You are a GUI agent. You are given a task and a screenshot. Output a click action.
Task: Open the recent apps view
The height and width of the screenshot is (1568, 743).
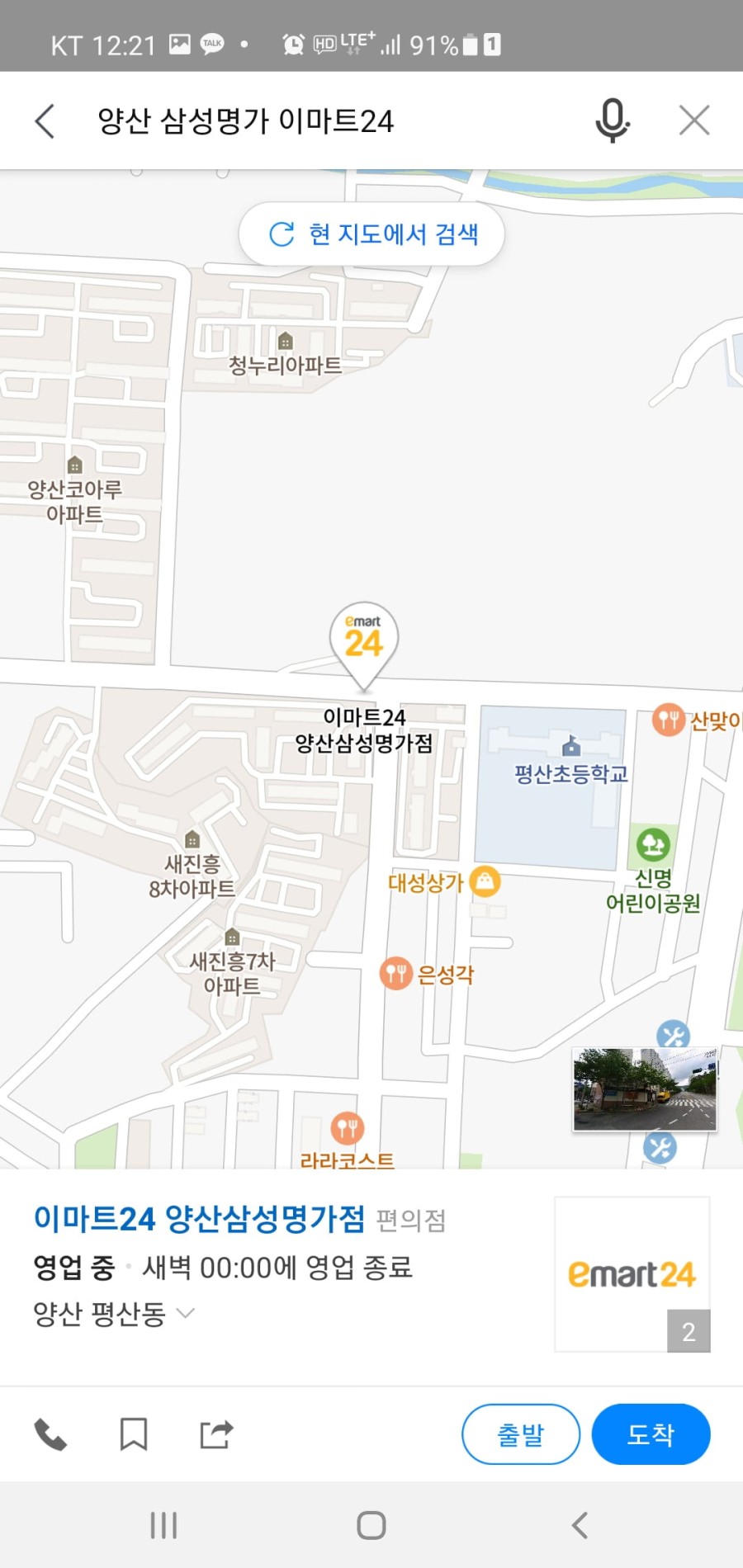[x=163, y=1525]
